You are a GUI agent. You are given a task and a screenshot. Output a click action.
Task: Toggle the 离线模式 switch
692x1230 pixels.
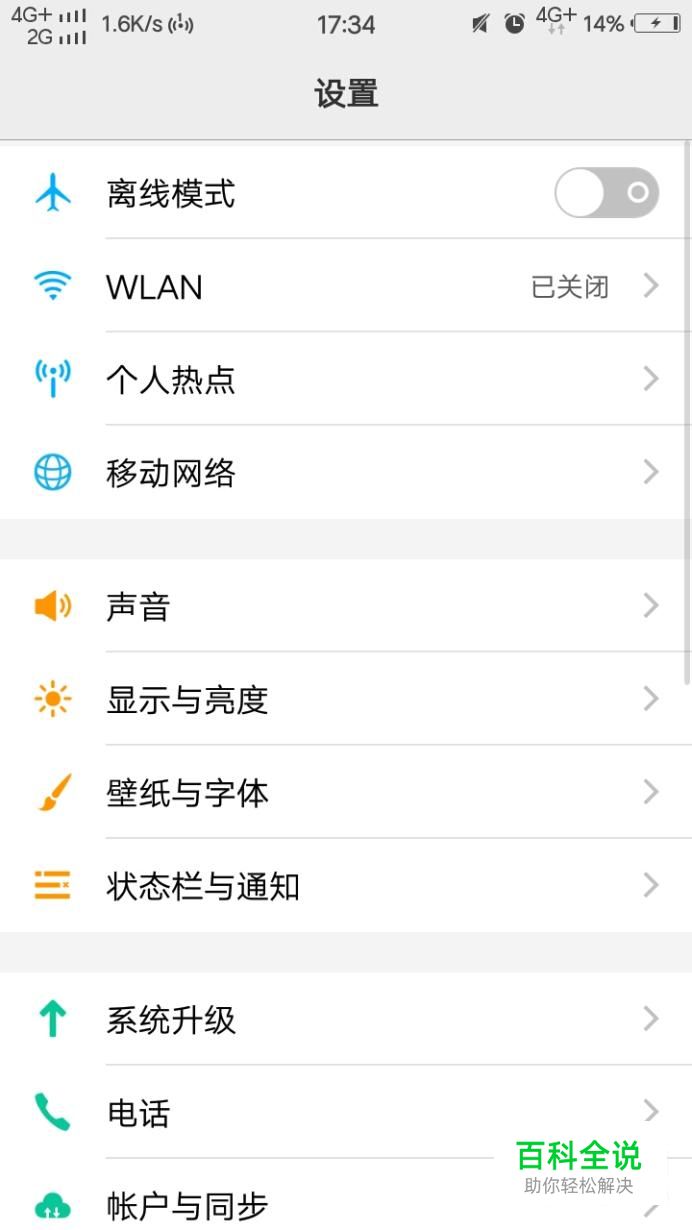[606, 192]
